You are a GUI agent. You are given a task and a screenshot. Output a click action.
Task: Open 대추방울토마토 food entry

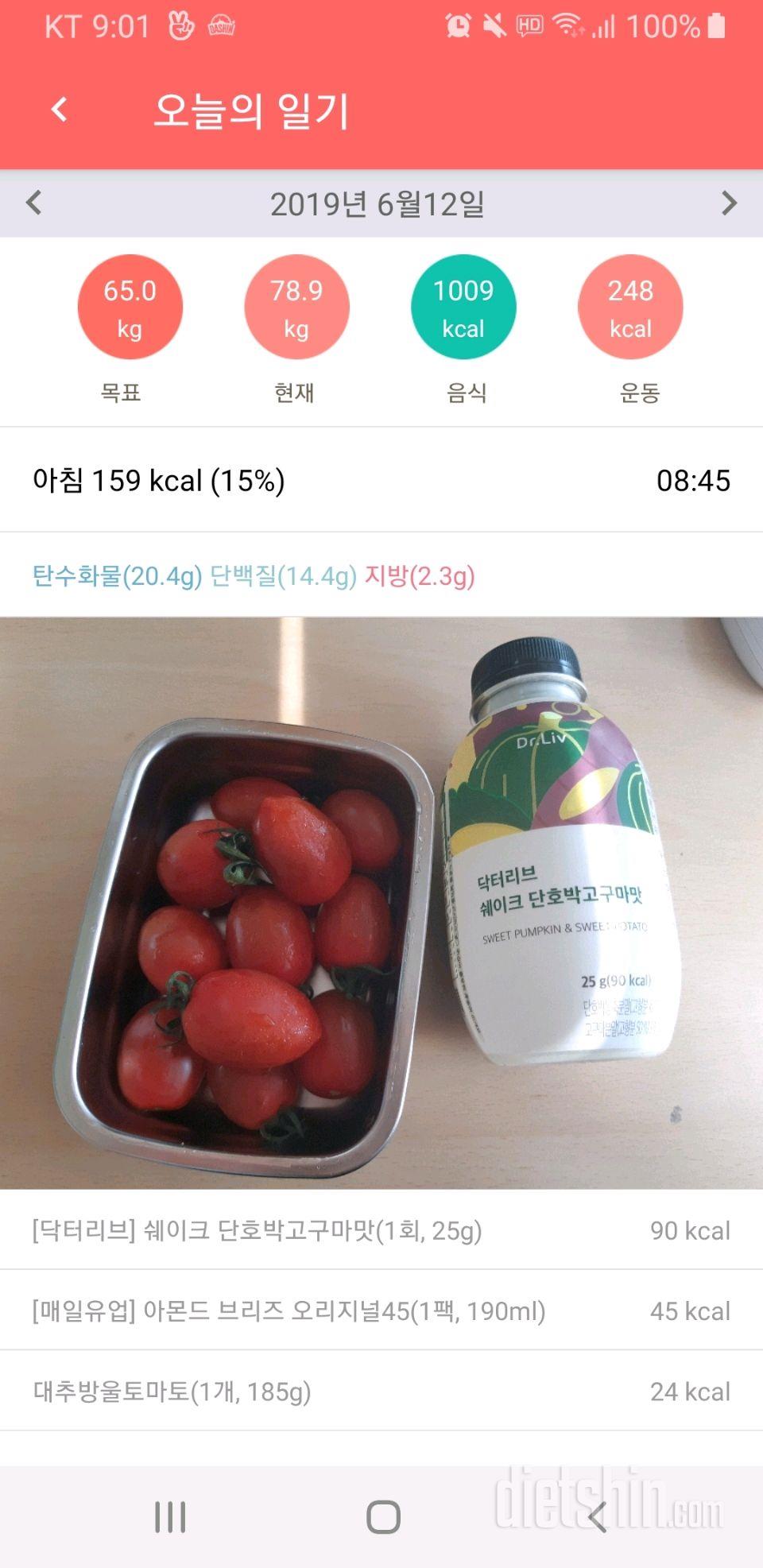click(381, 1392)
